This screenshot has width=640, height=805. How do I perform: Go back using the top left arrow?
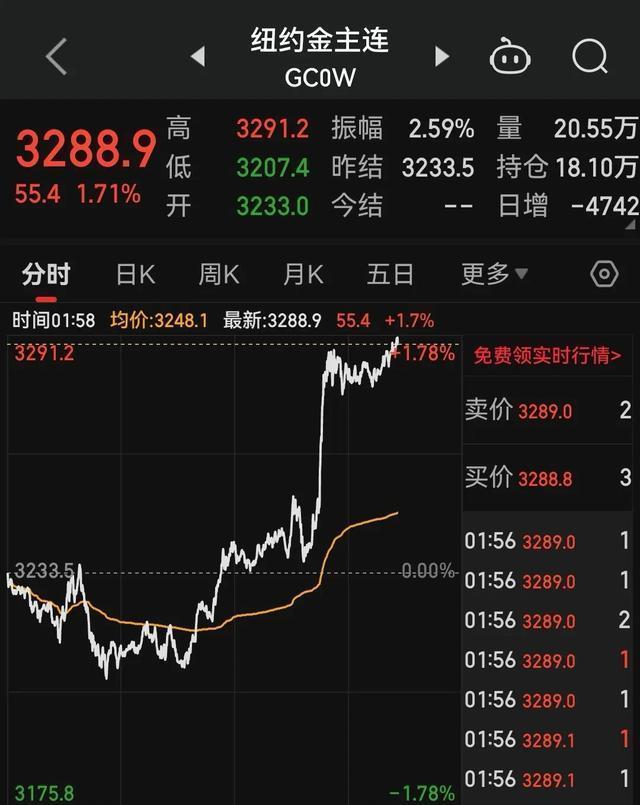(x=57, y=57)
